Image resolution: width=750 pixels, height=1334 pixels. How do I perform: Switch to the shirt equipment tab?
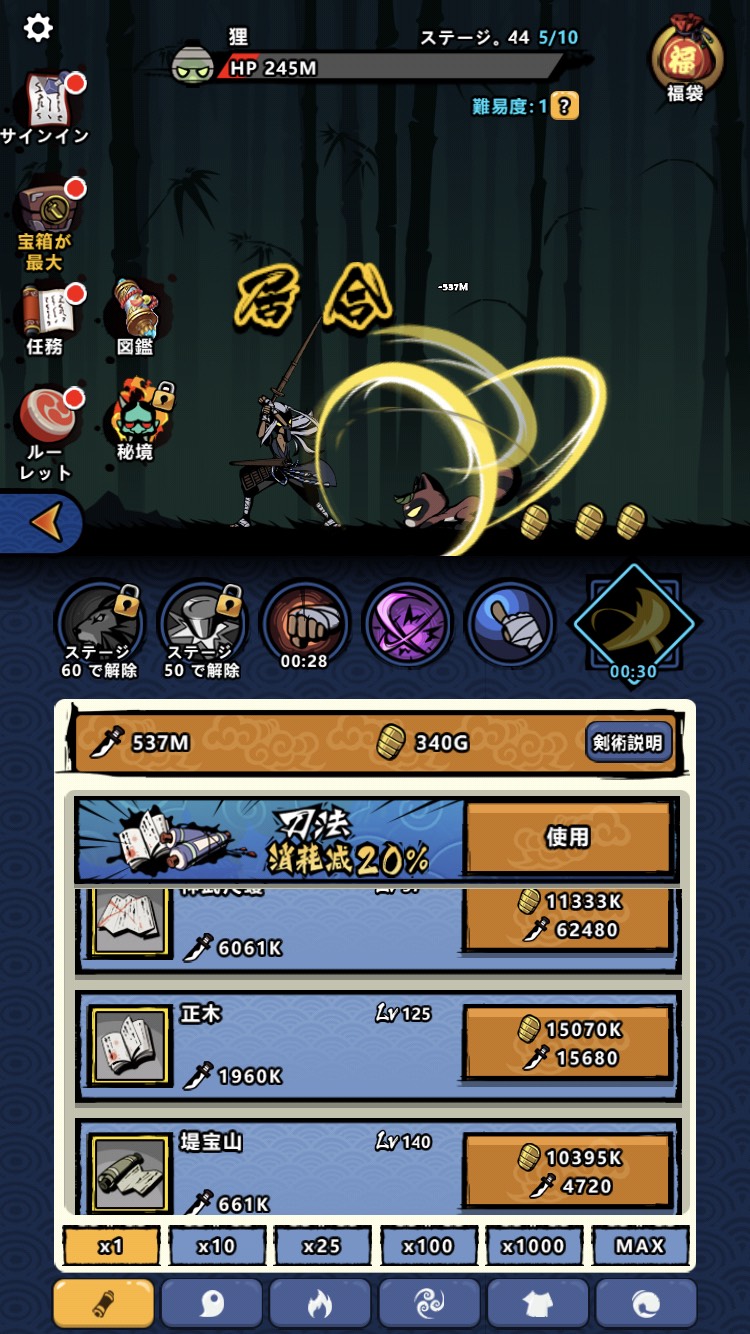(x=537, y=1302)
